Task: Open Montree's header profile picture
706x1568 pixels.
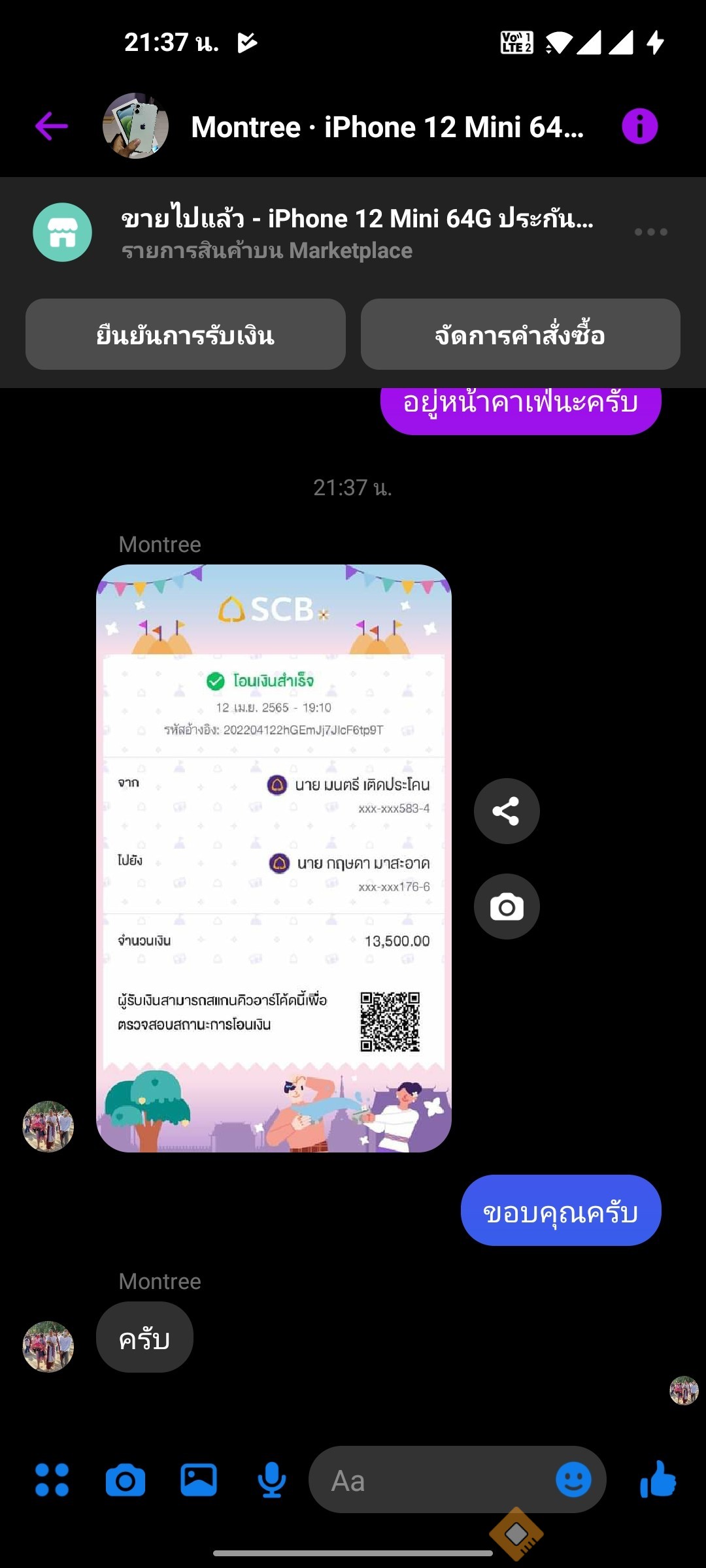Action: [135, 126]
